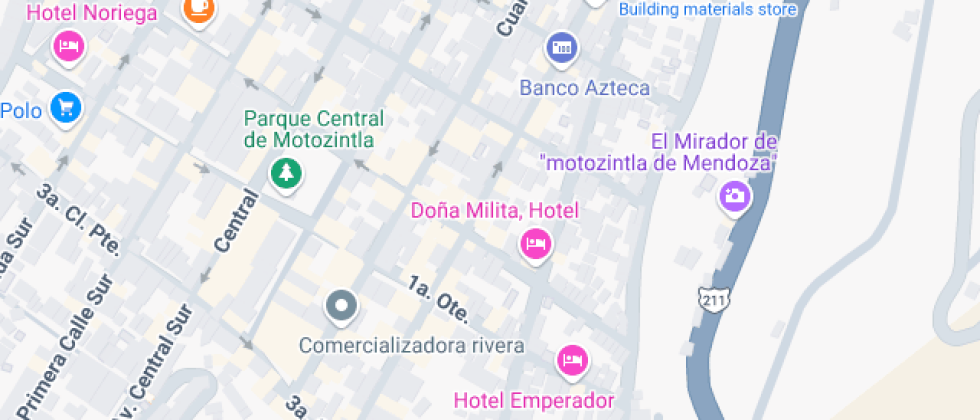Tap the Polo shopping cart pin
Viewport: 980px width, 420px height.
click(x=67, y=106)
